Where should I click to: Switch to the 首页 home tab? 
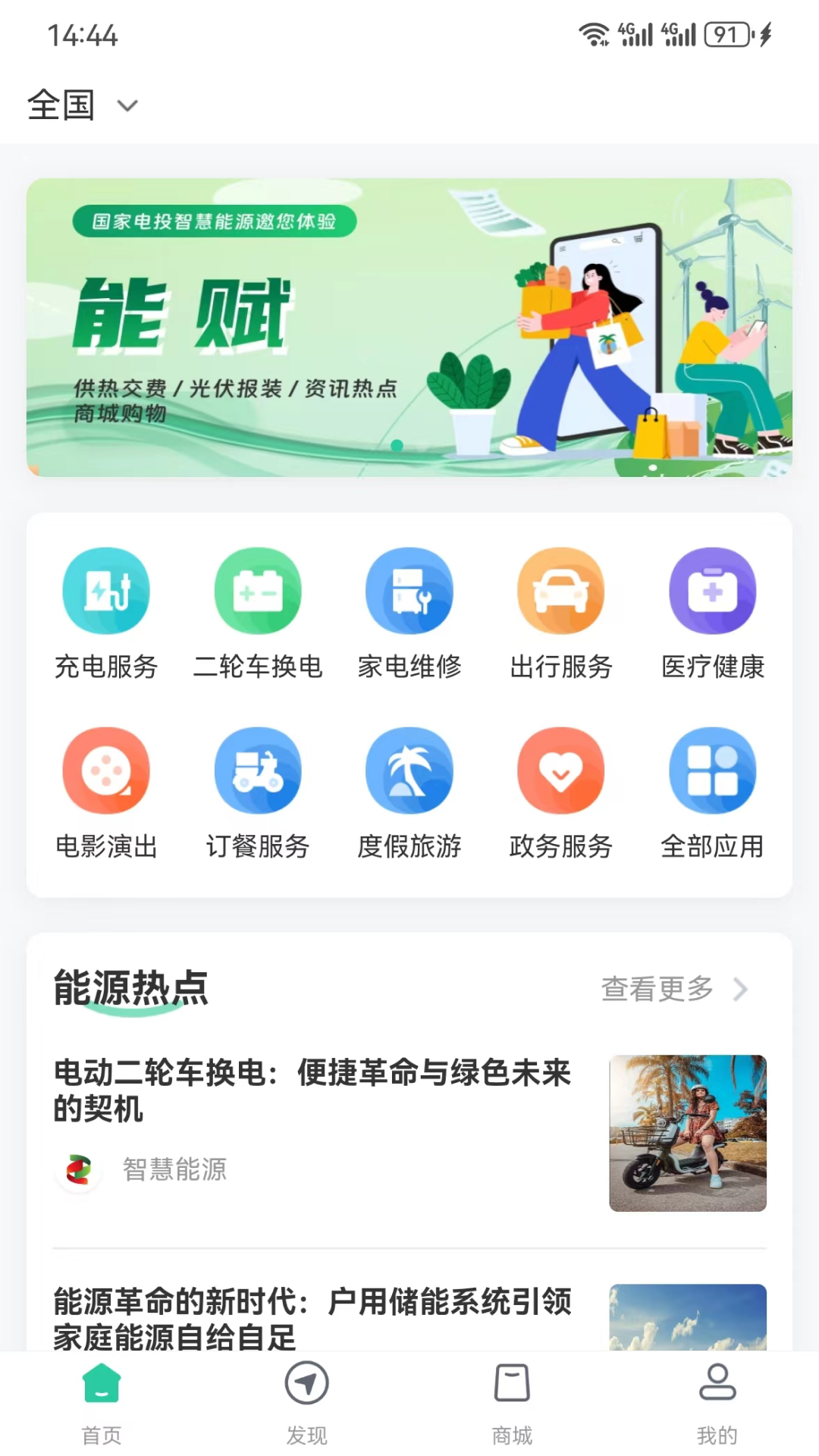click(x=102, y=1401)
